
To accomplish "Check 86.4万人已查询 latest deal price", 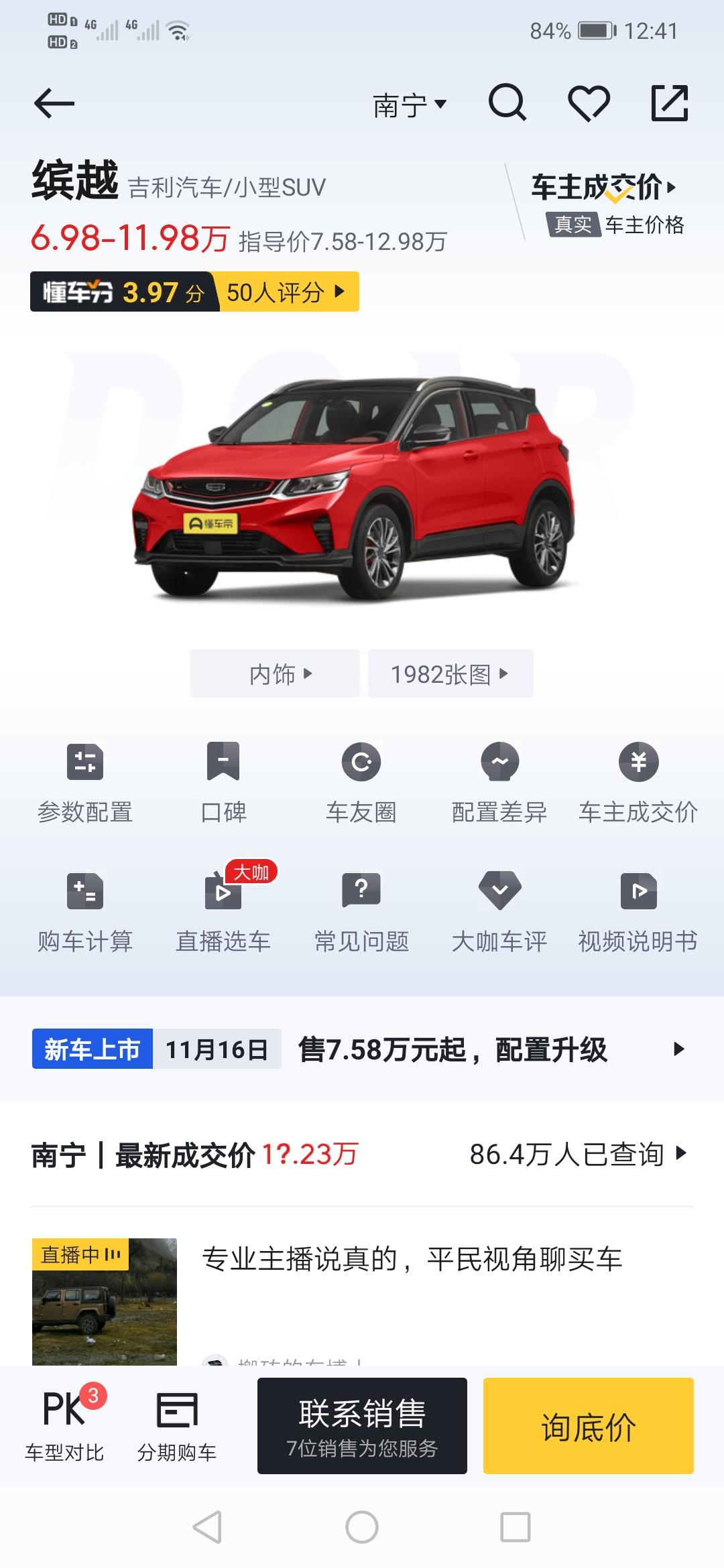I will [577, 1154].
